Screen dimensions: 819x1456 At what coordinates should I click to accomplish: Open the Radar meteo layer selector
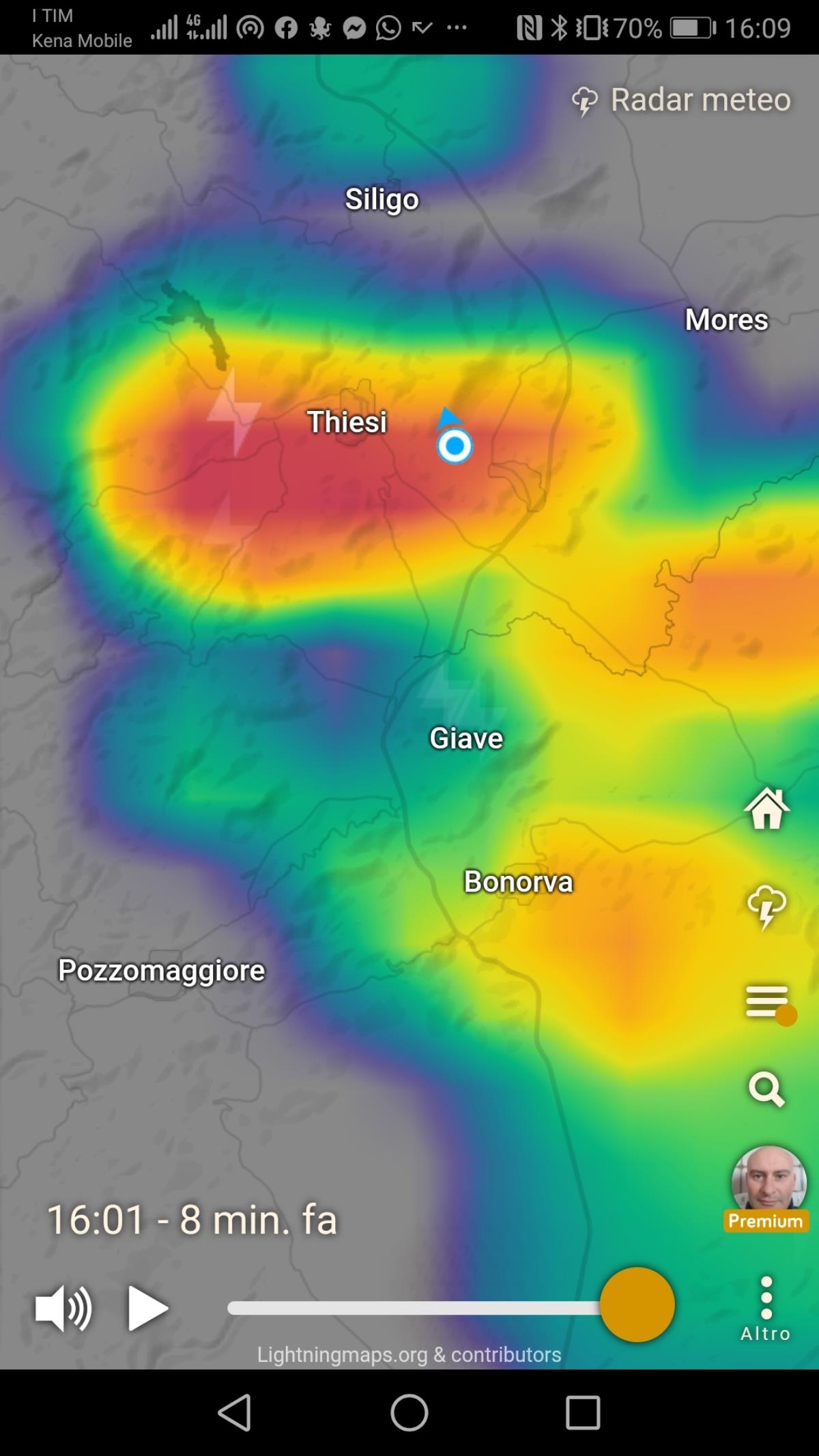pos(681,100)
